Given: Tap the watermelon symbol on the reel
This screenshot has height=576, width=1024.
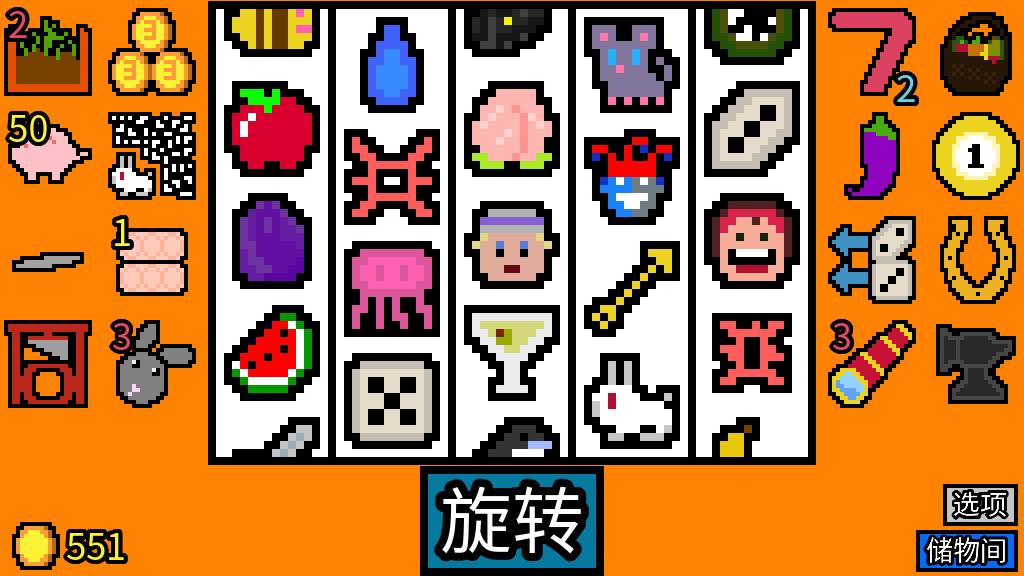Looking at the screenshot, I should (272, 354).
